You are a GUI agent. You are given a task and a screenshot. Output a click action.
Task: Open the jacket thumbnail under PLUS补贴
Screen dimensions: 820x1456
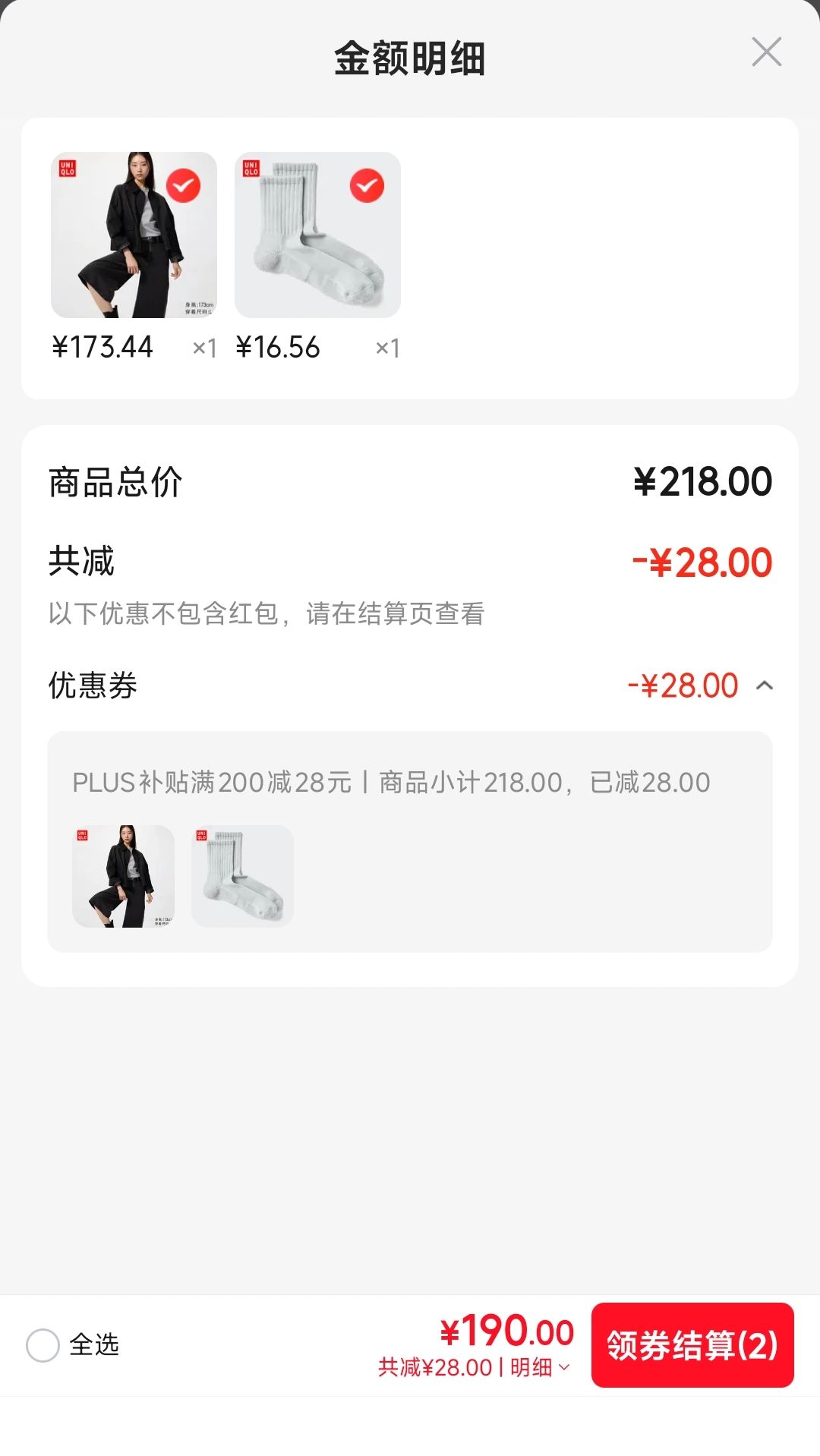click(x=123, y=876)
